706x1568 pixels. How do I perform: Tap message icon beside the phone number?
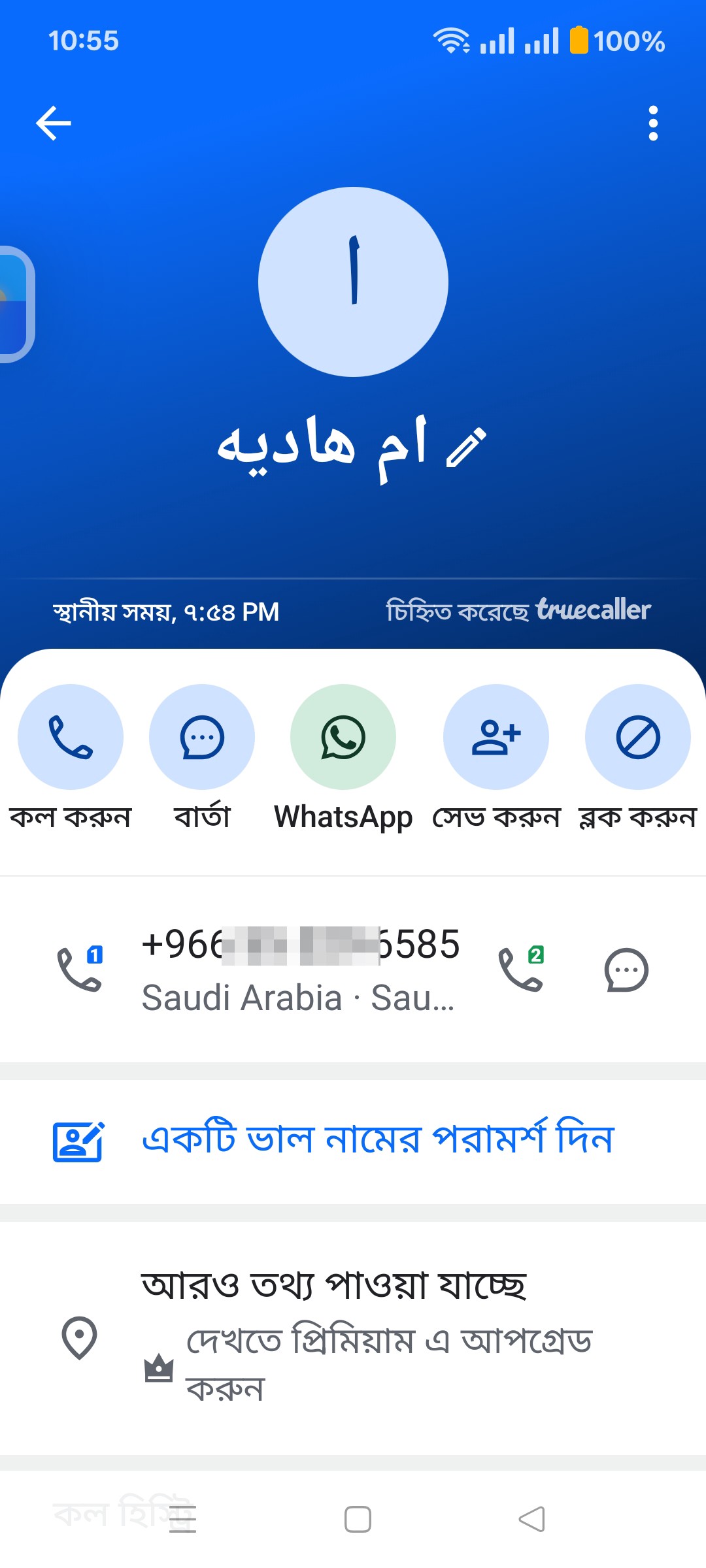coord(626,970)
